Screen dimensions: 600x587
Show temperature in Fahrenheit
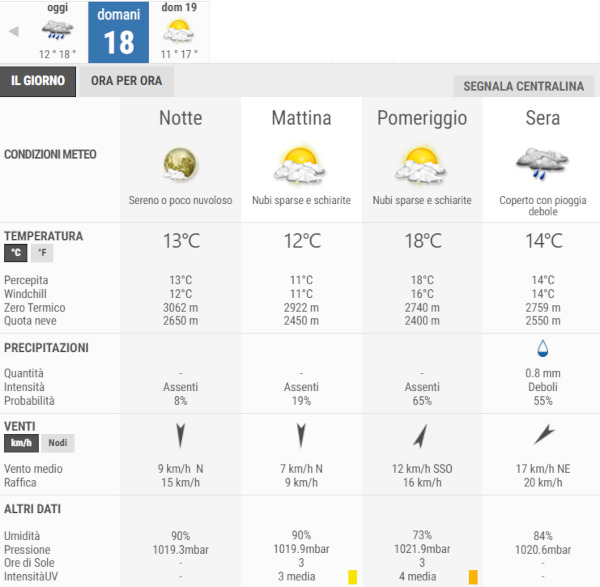[x=42, y=254]
